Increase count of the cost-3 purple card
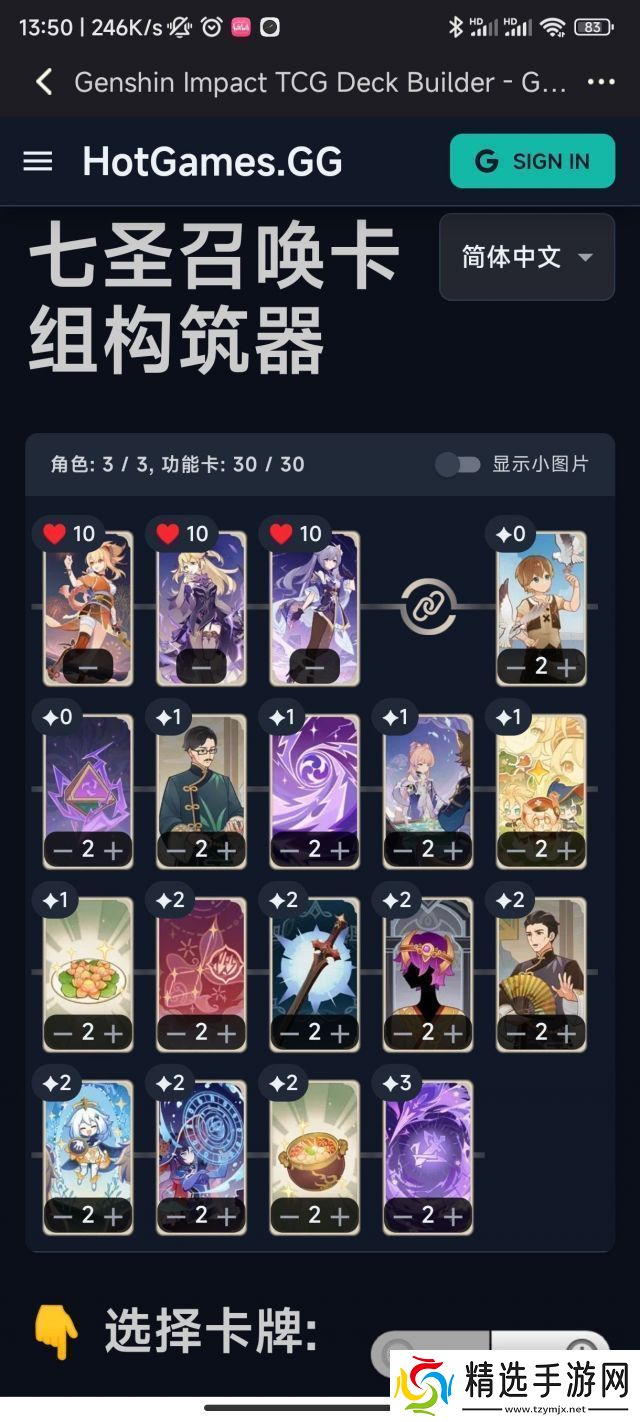Viewport: 640px width, 1422px height. pyautogui.click(x=454, y=1216)
